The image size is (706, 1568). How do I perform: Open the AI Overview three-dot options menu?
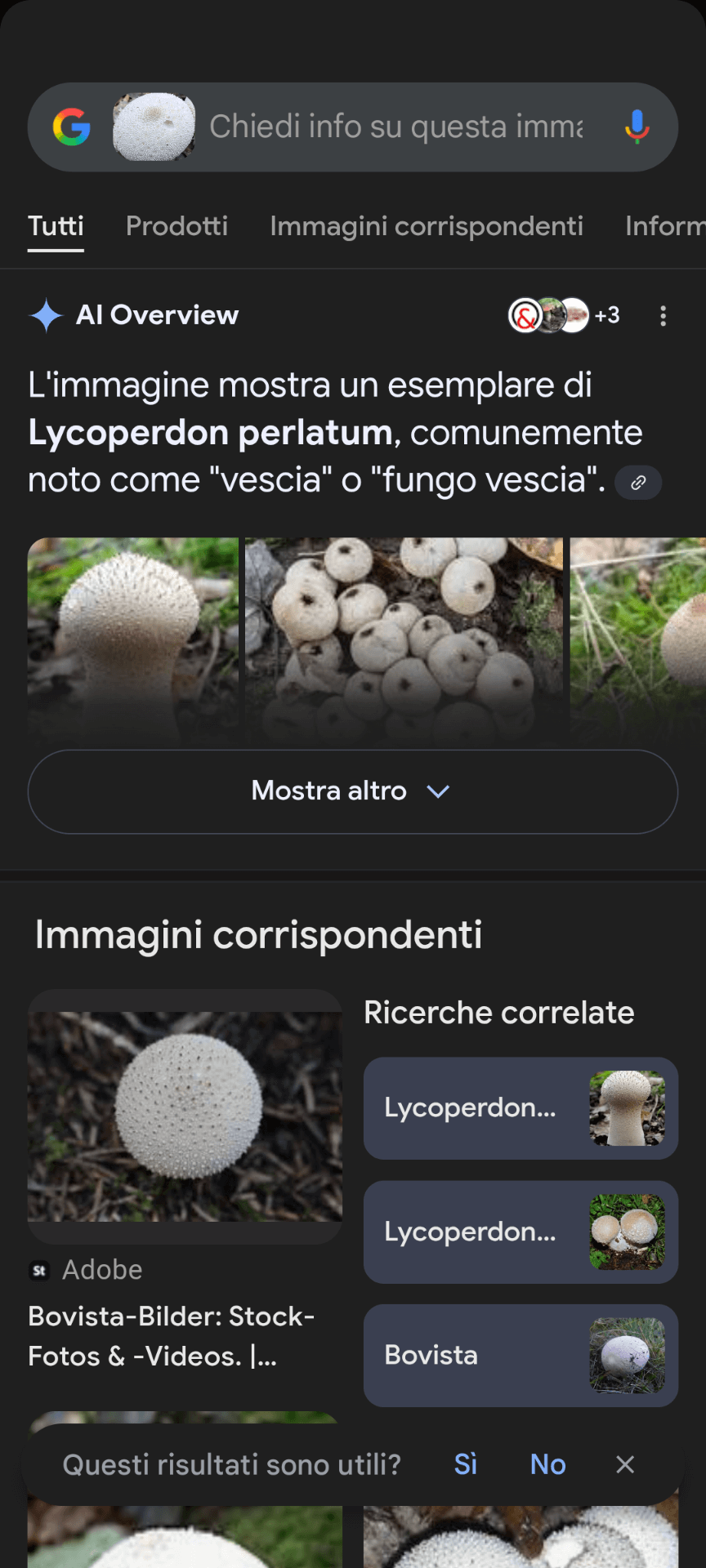[x=663, y=316]
